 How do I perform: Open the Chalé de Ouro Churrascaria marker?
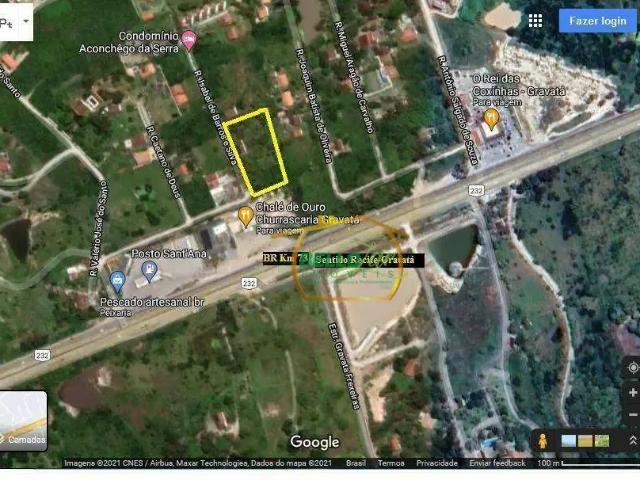(x=245, y=214)
